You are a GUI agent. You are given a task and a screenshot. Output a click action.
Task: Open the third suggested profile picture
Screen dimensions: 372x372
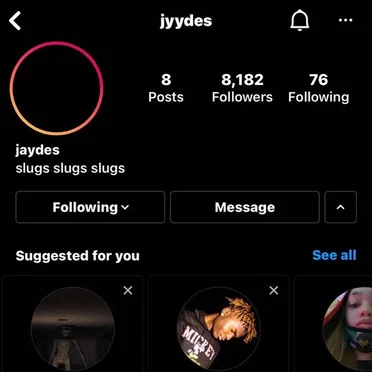click(347, 329)
